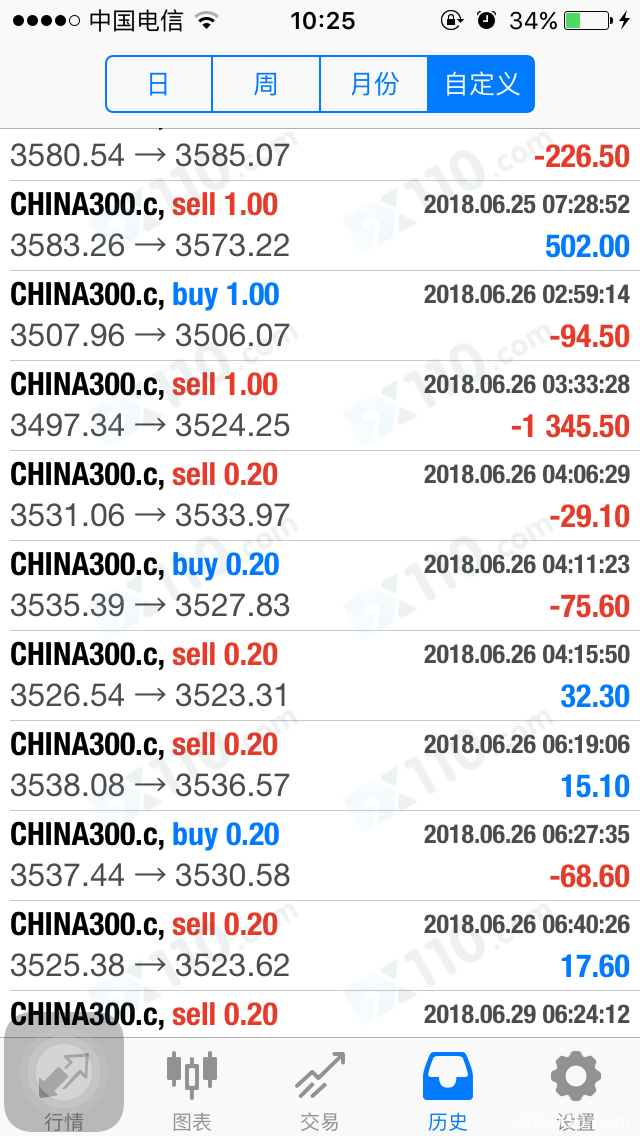Select the buy trade at 2018.06.26 06:27:35
This screenshot has width=640, height=1136.
[320, 856]
